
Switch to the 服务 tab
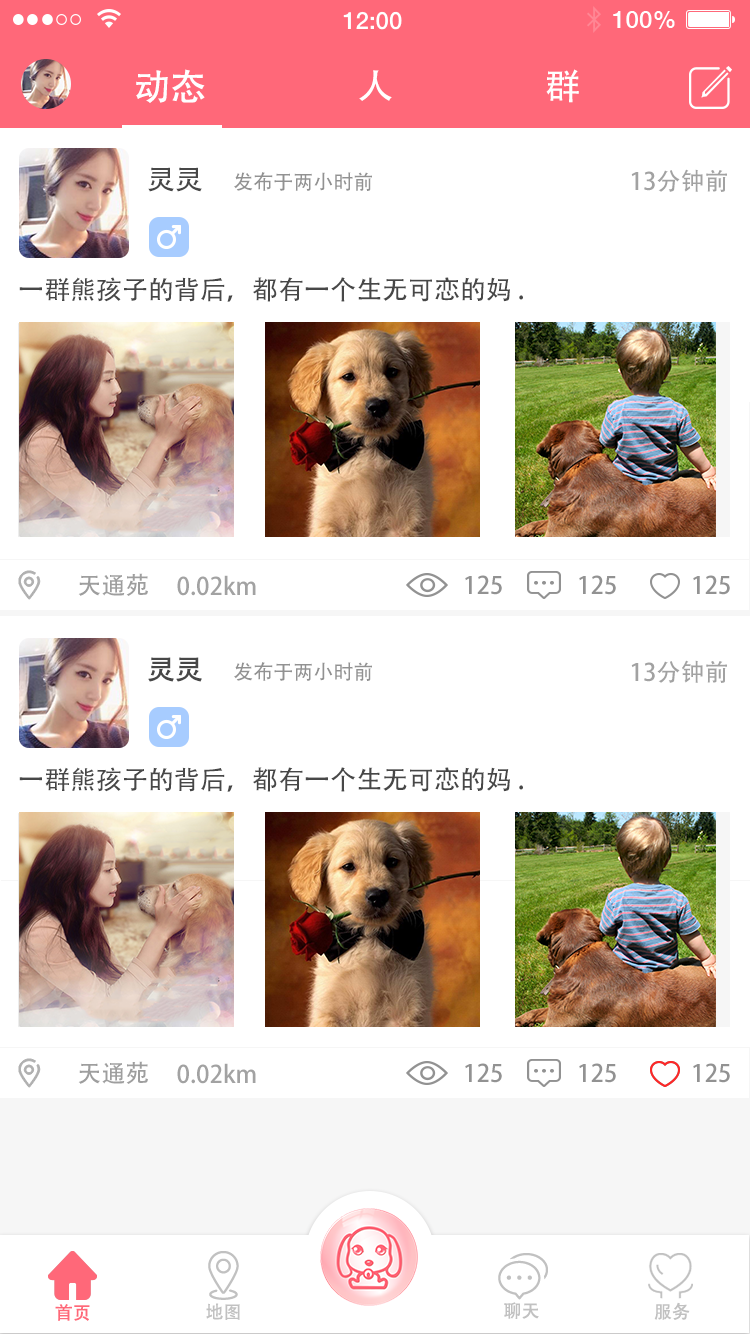click(x=671, y=1286)
